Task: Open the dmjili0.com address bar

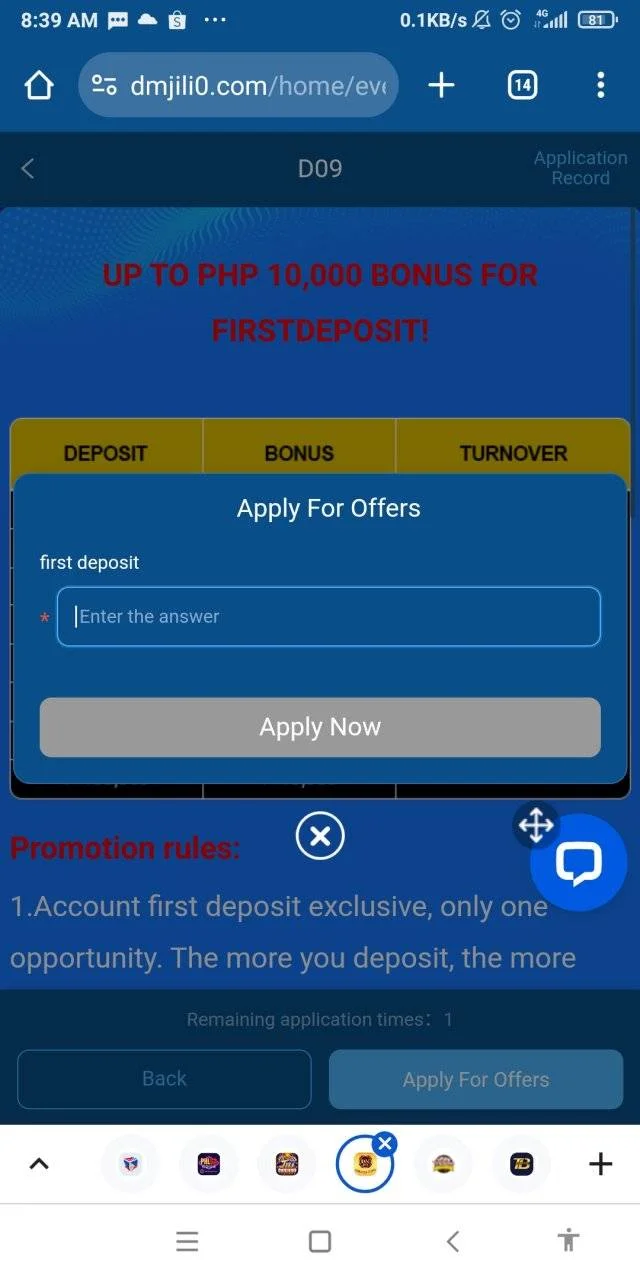Action: pyautogui.click(x=239, y=86)
